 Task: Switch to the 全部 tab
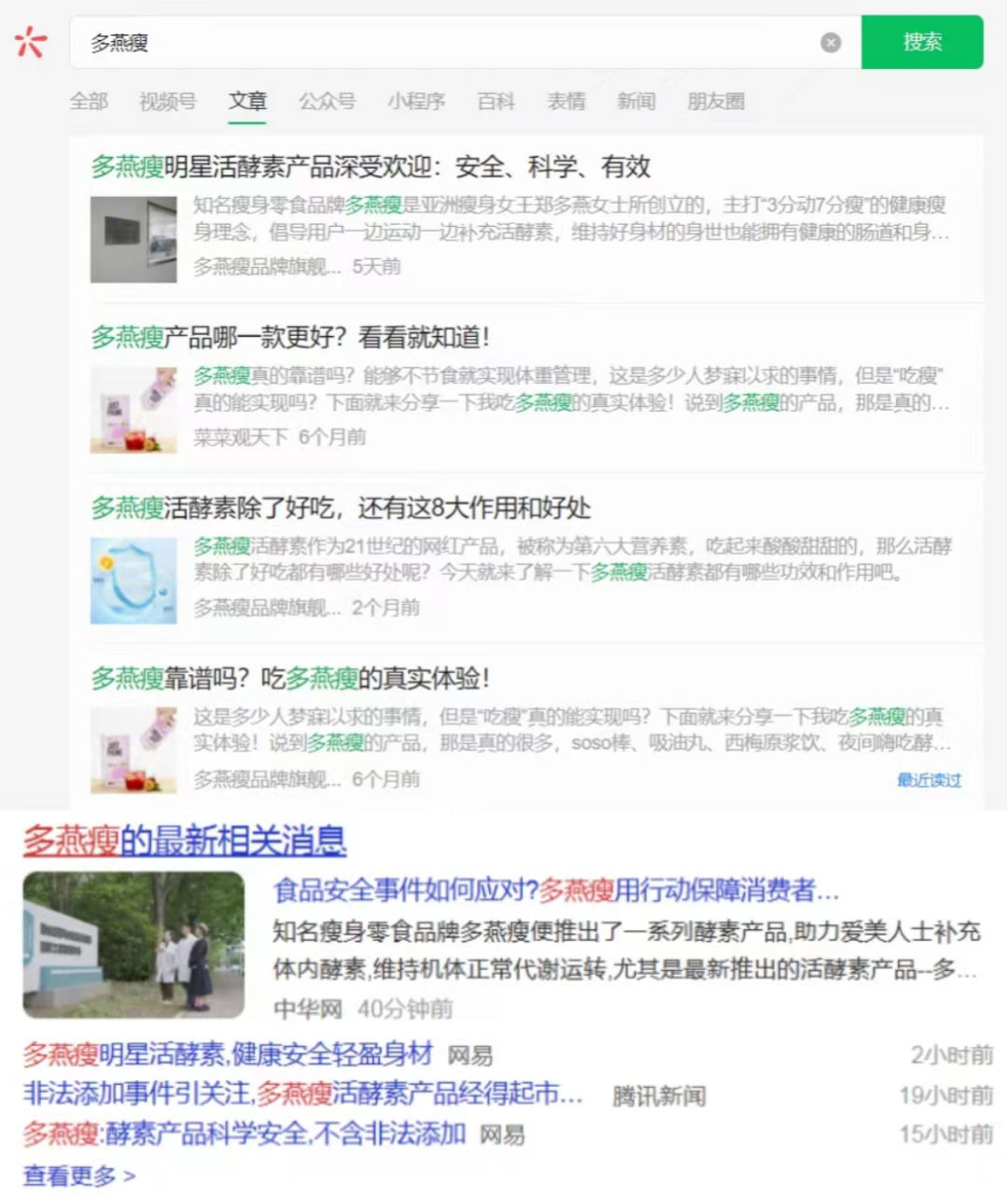(89, 101)
